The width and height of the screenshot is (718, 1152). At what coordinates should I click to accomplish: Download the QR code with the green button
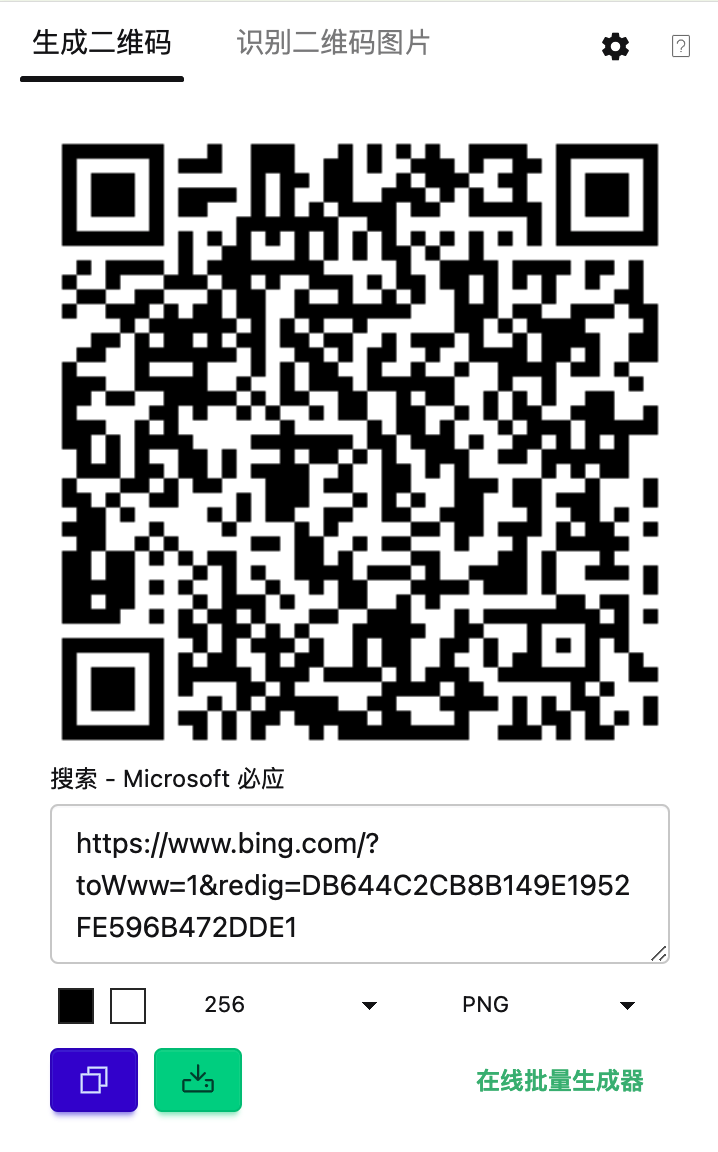coord(198,1080)
